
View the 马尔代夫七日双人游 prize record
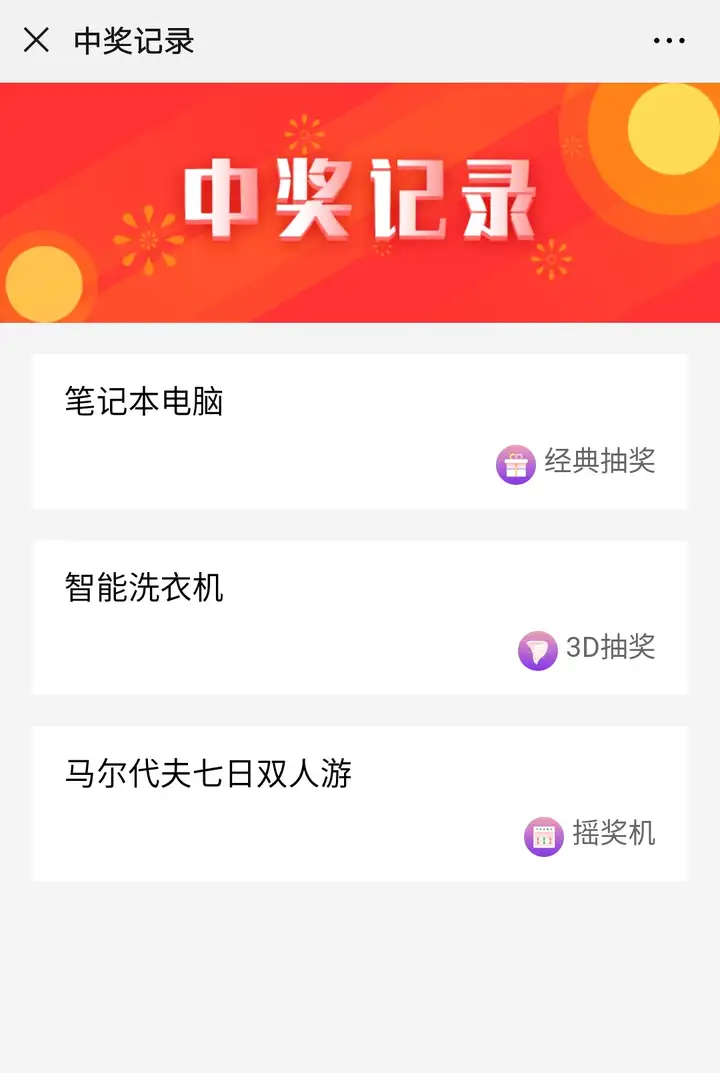point(360,803)
